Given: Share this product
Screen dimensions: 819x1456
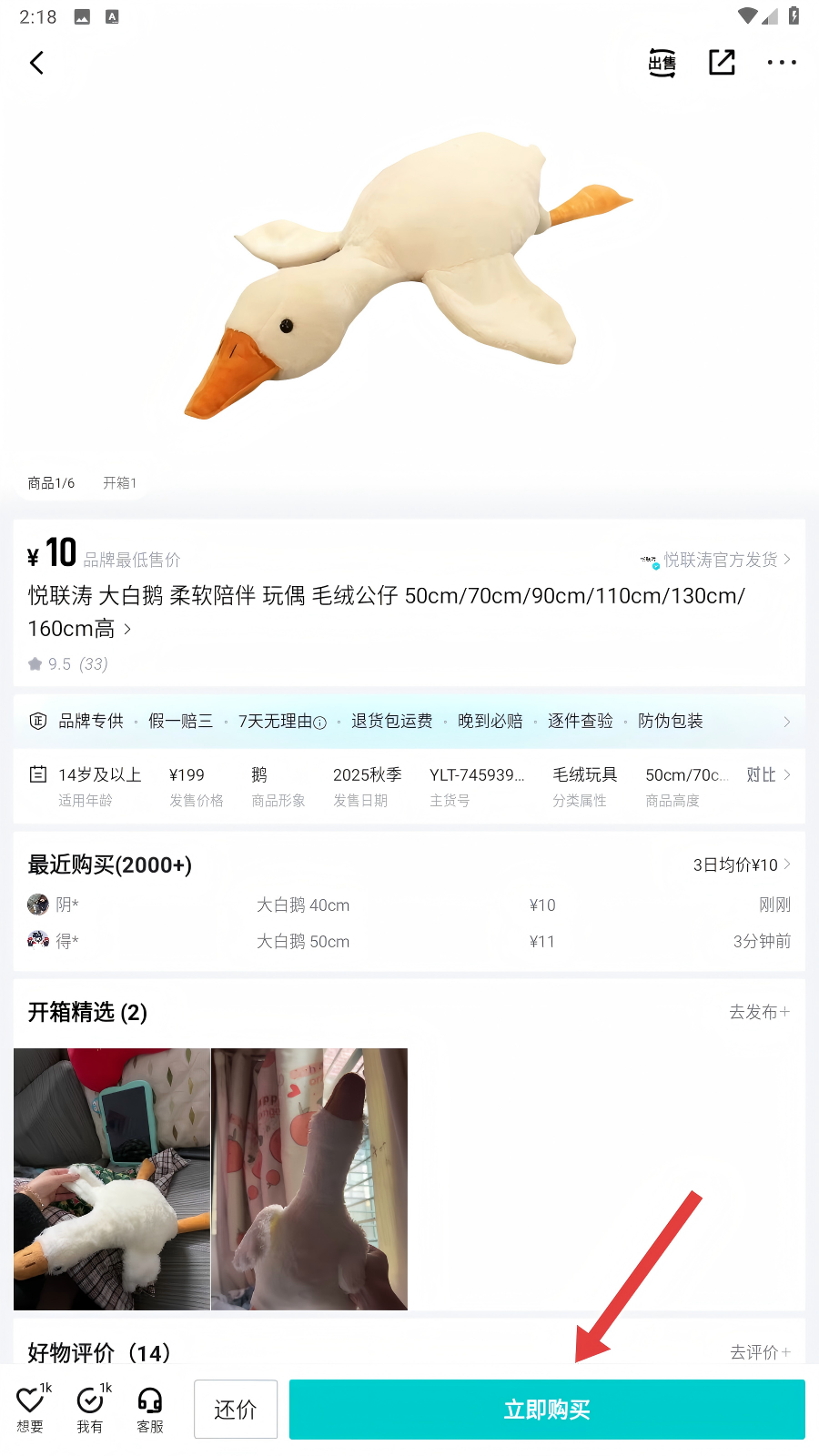Looking at the screenshot, I should click(722, 63).
